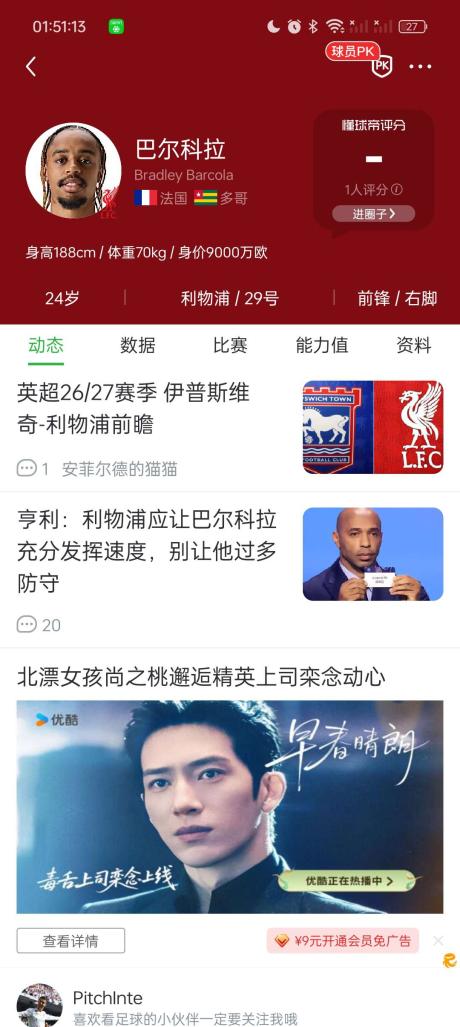Tap ¥9元开通会员免广告 offer
This screenshot has height=1027, width=460.
343,941
